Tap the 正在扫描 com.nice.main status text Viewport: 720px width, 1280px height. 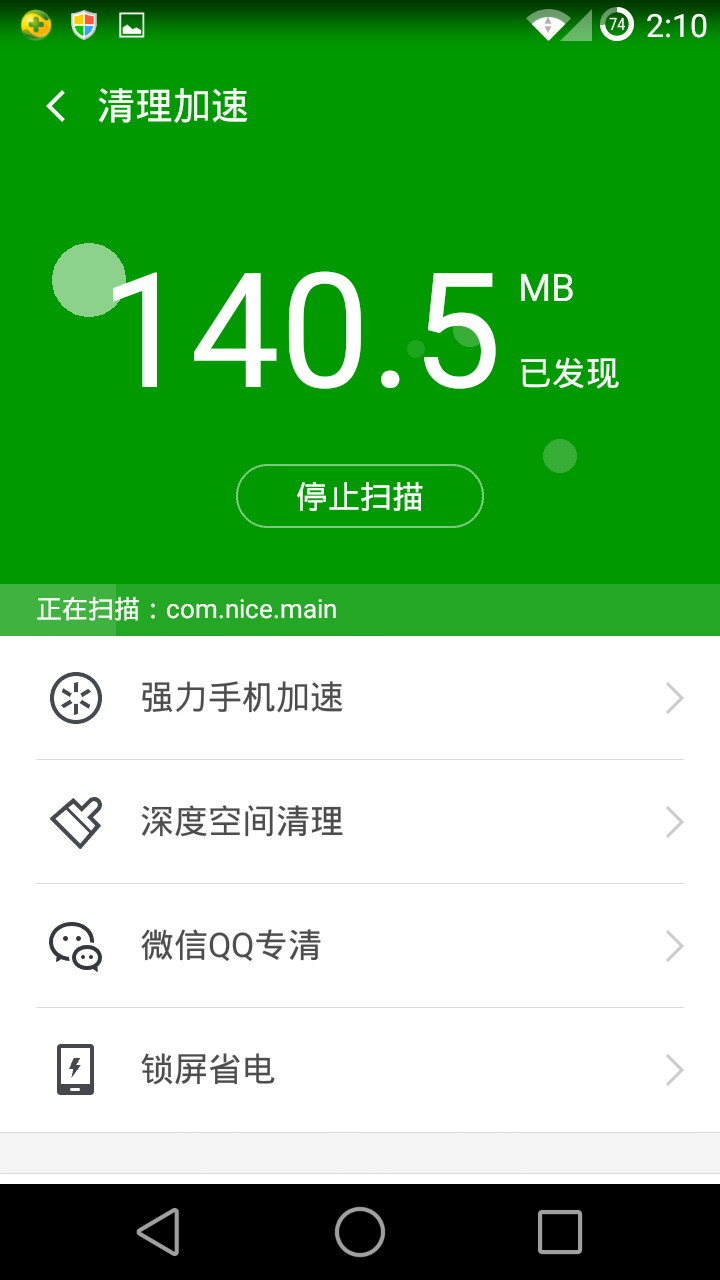tap(186, 609)
